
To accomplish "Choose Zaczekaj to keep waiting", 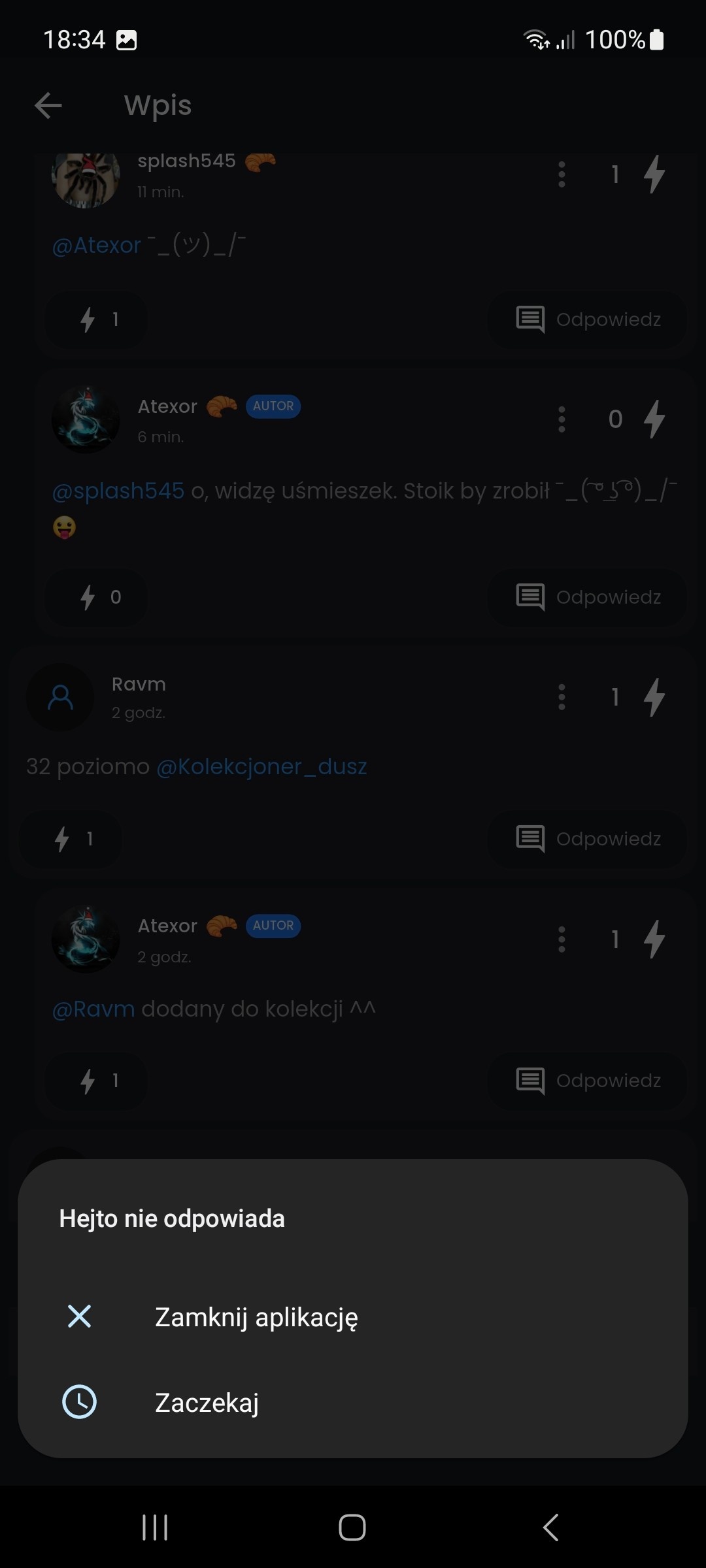I will click(x=207, y=1402).
